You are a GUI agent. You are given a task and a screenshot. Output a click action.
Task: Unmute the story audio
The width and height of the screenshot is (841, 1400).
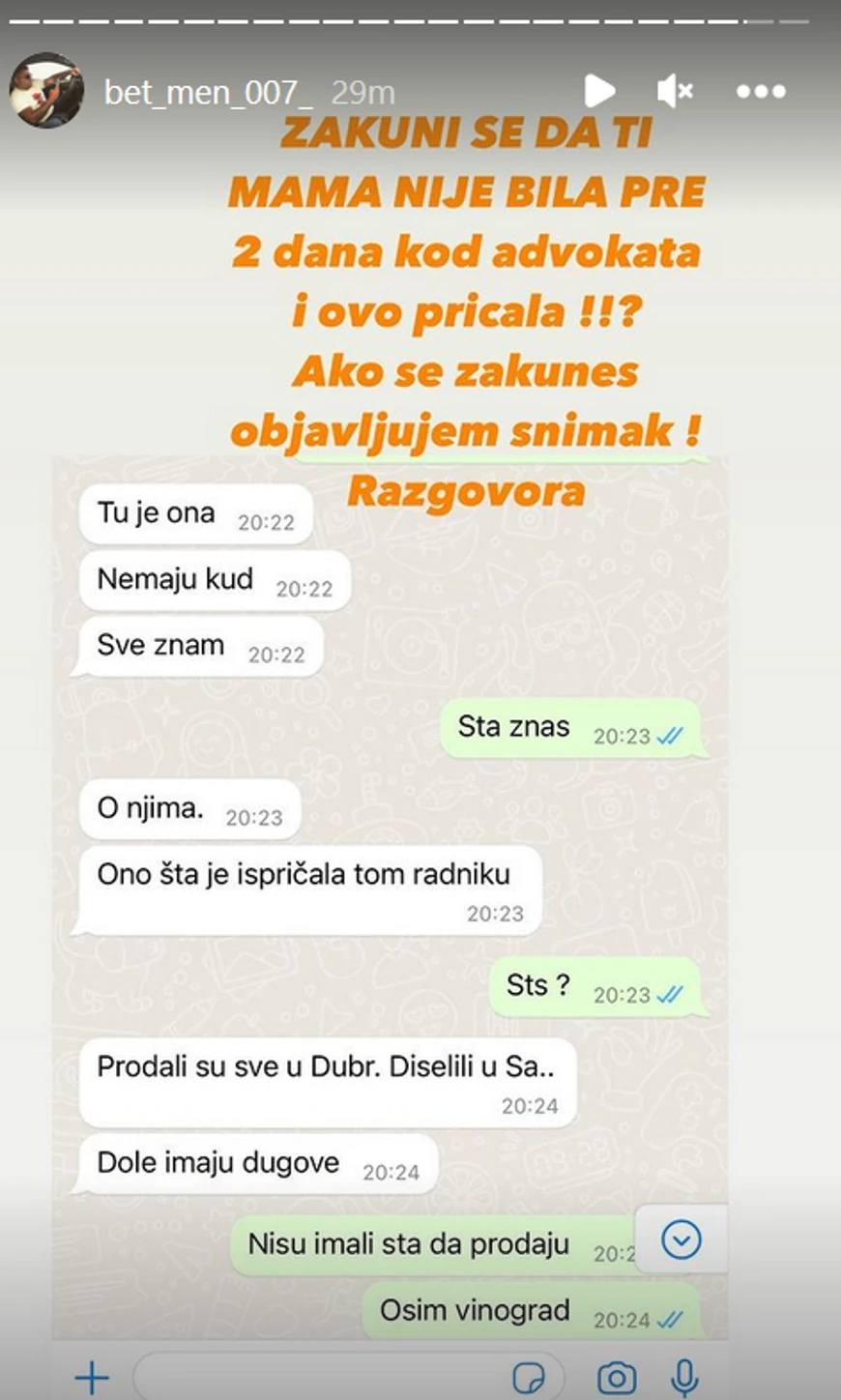675,92
